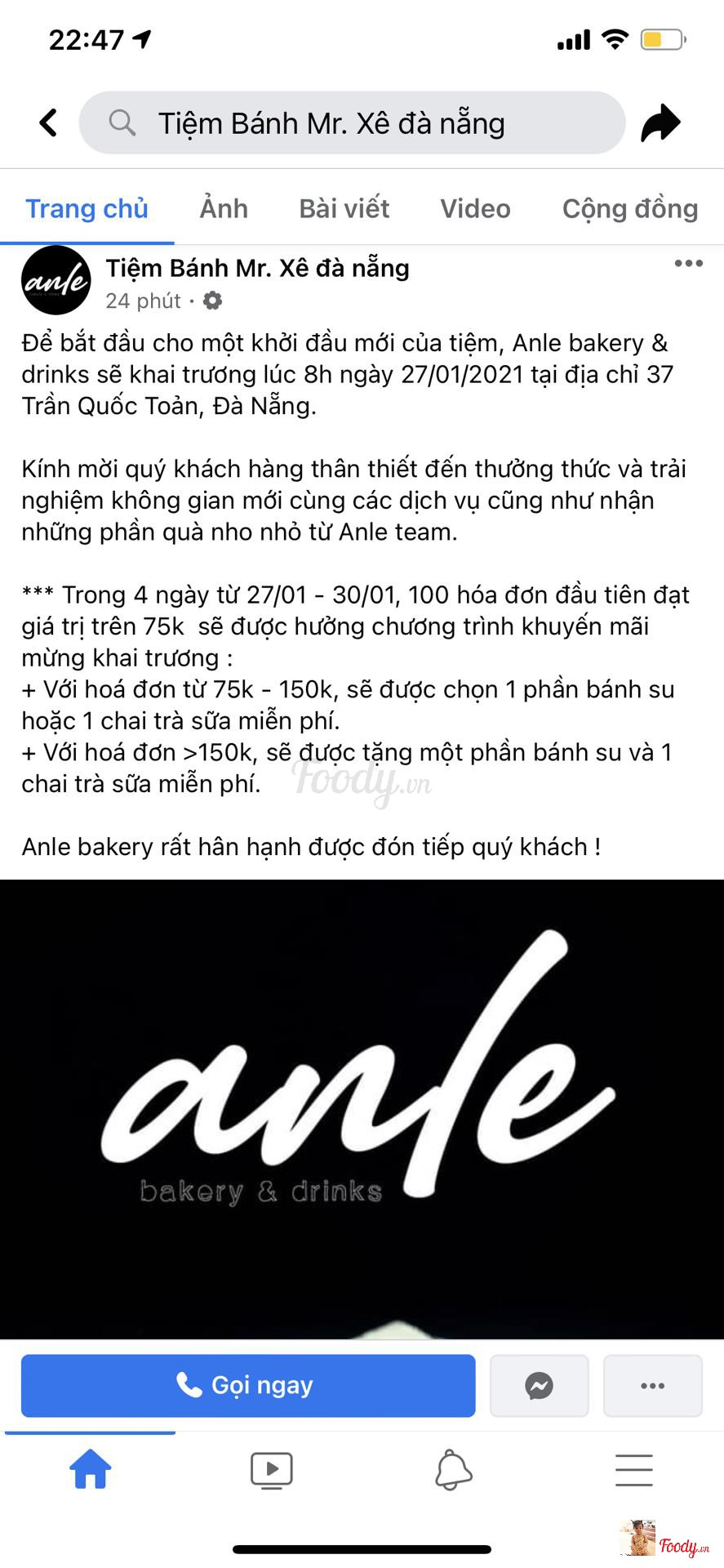
Task: Tap the Anle profile picture on the post
Action: point(56,281)
